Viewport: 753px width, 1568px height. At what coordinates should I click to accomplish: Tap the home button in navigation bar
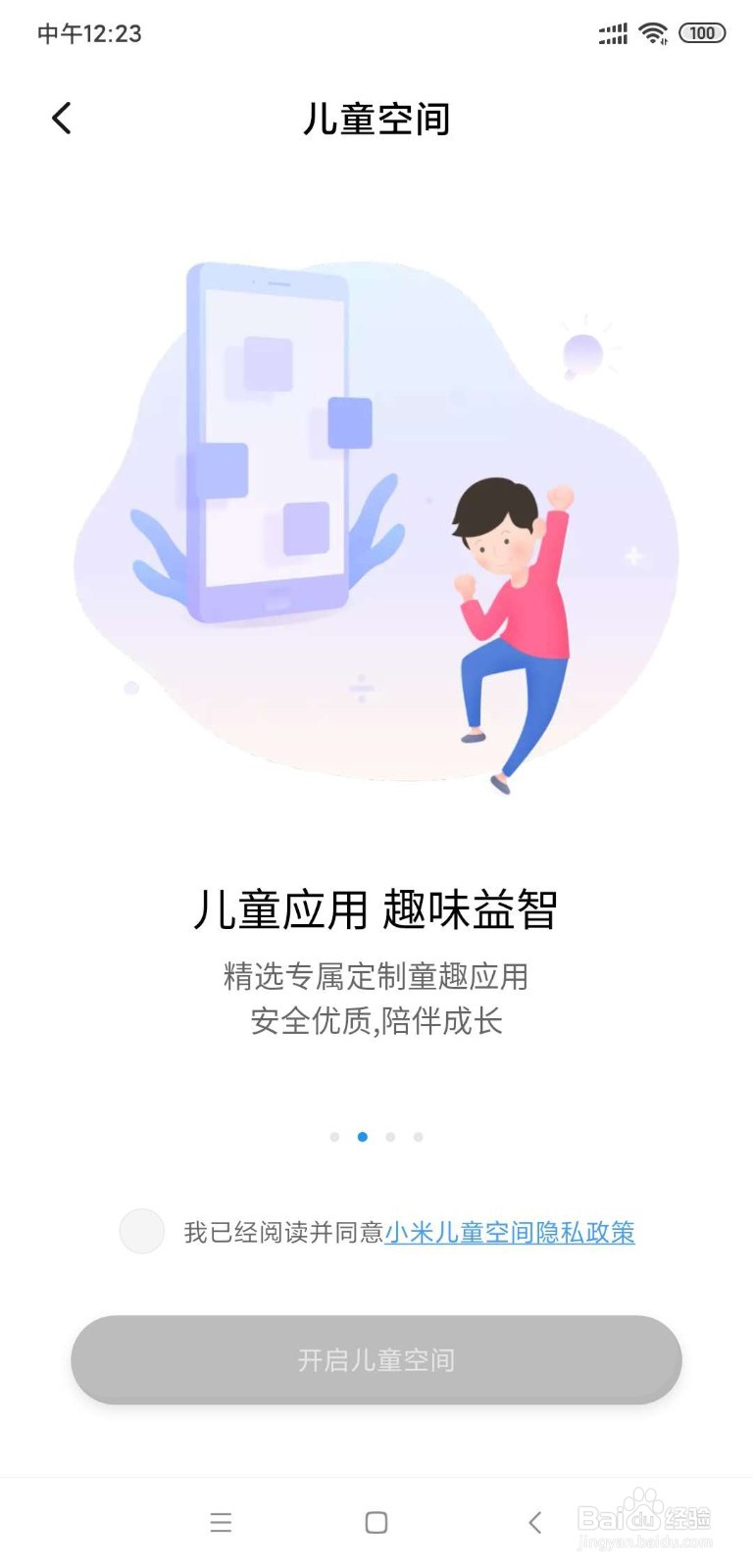(376, 1523)
